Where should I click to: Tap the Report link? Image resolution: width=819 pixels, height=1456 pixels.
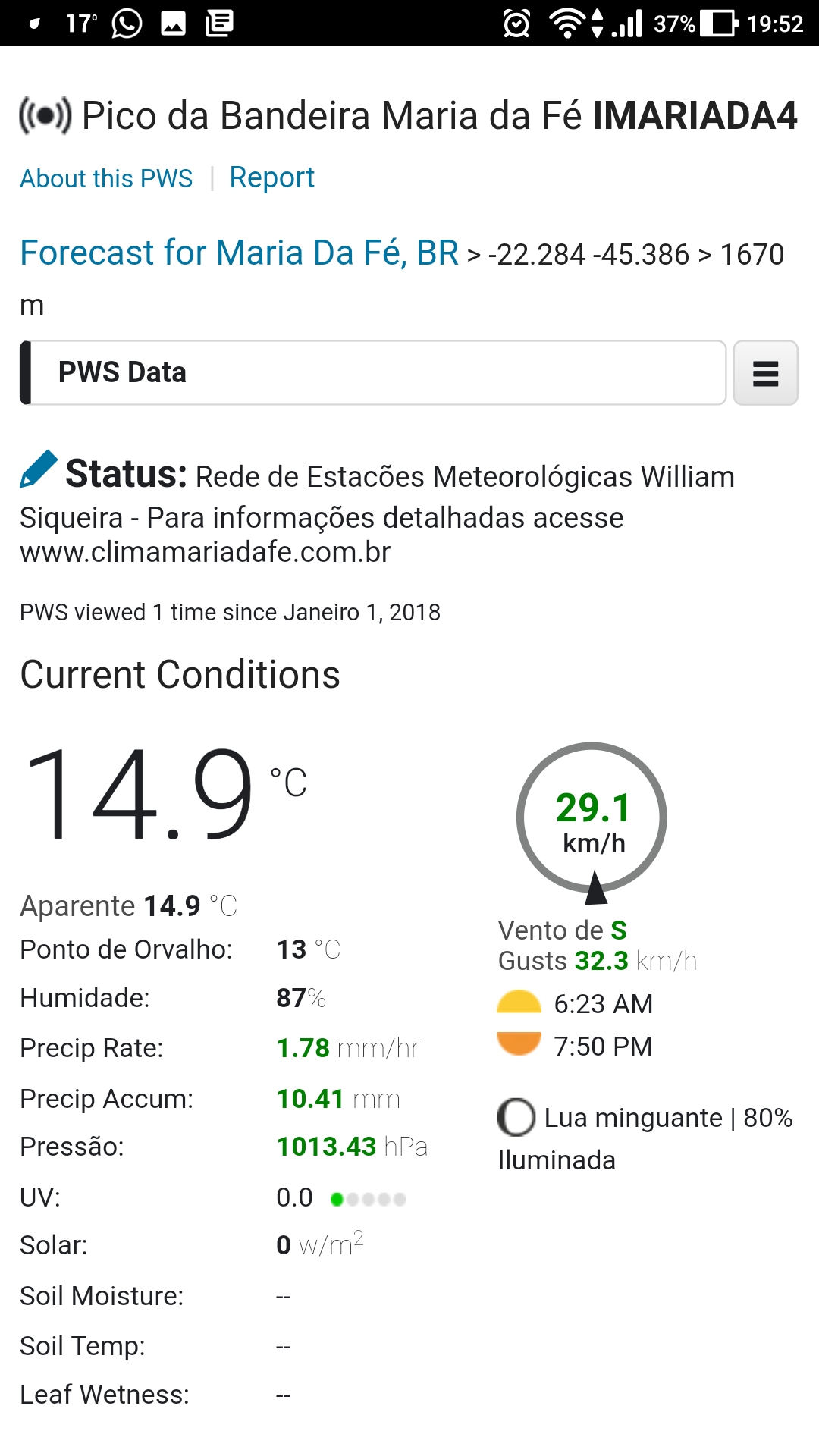(x=271, y=177)
